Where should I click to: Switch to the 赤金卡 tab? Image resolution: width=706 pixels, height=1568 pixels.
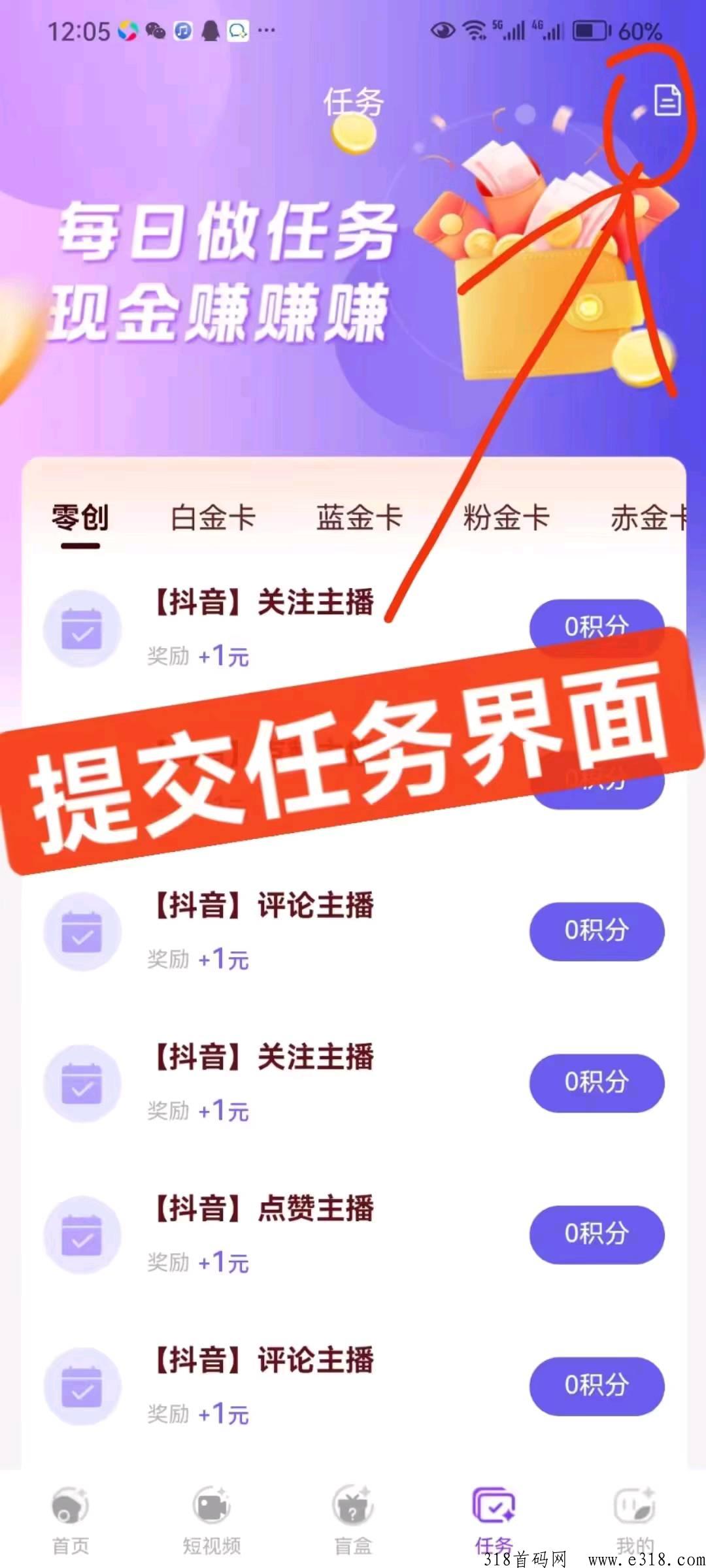(647, 518)
